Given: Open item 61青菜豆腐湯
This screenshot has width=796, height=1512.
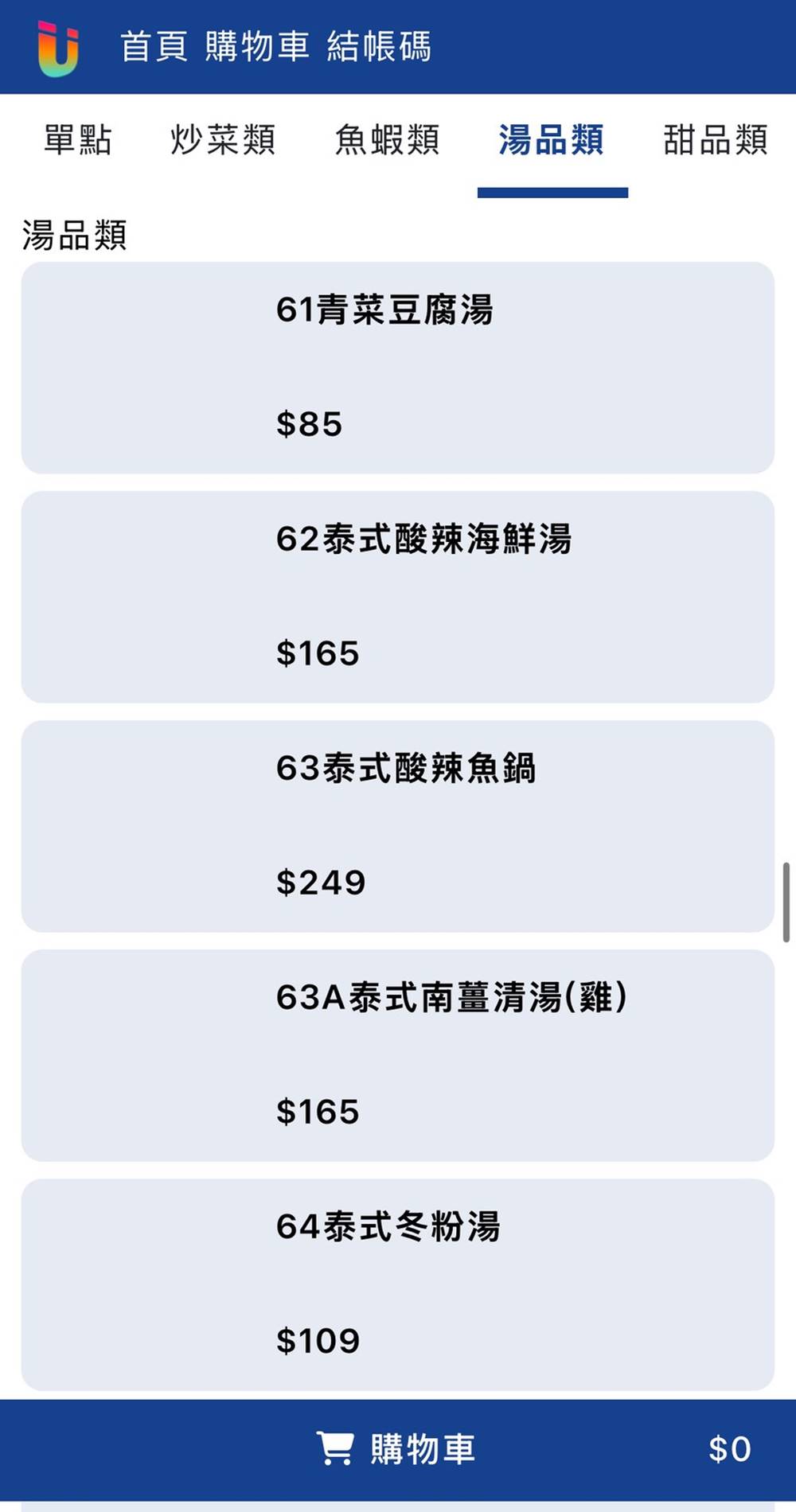Looking at the screenshot, I should [397, 368].
